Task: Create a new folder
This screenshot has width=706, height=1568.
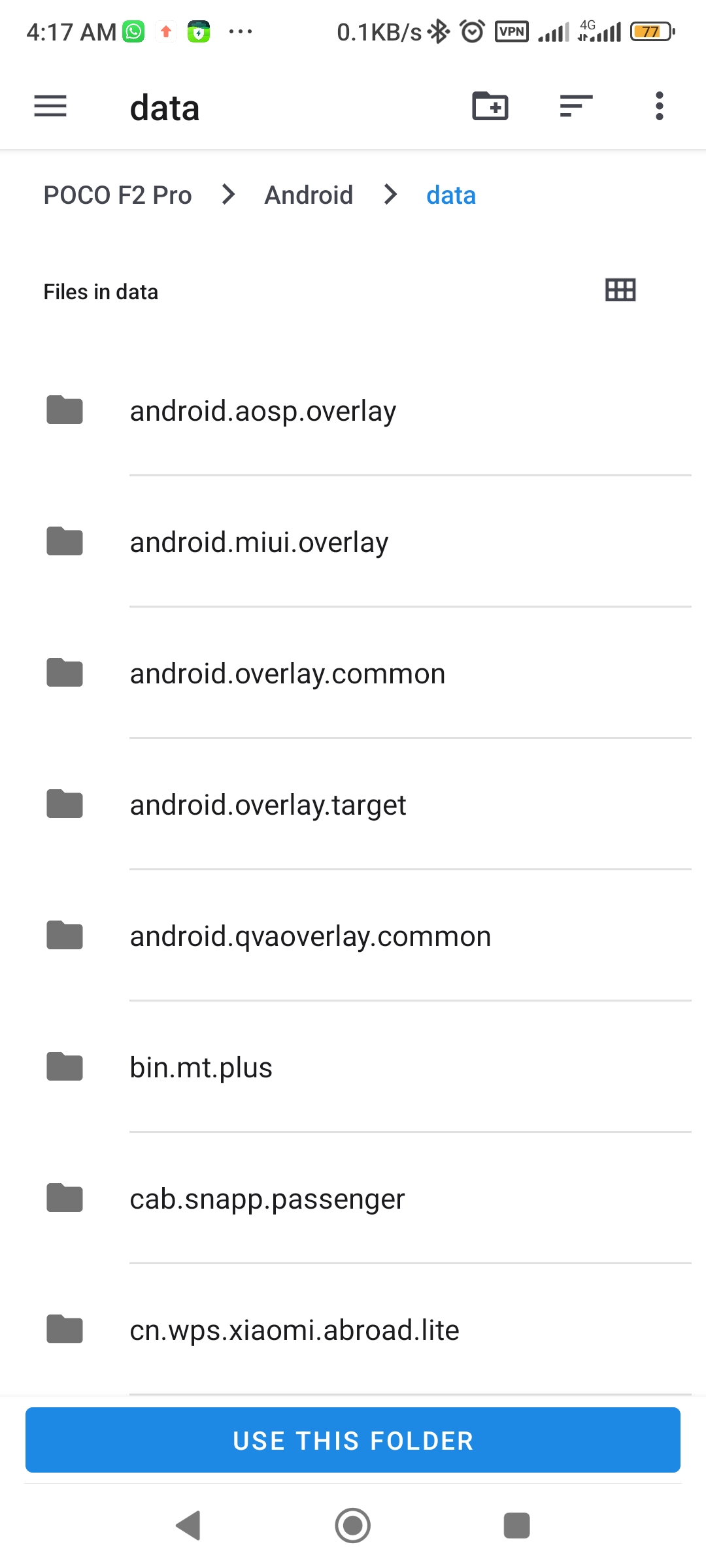Action: point(490,106)
